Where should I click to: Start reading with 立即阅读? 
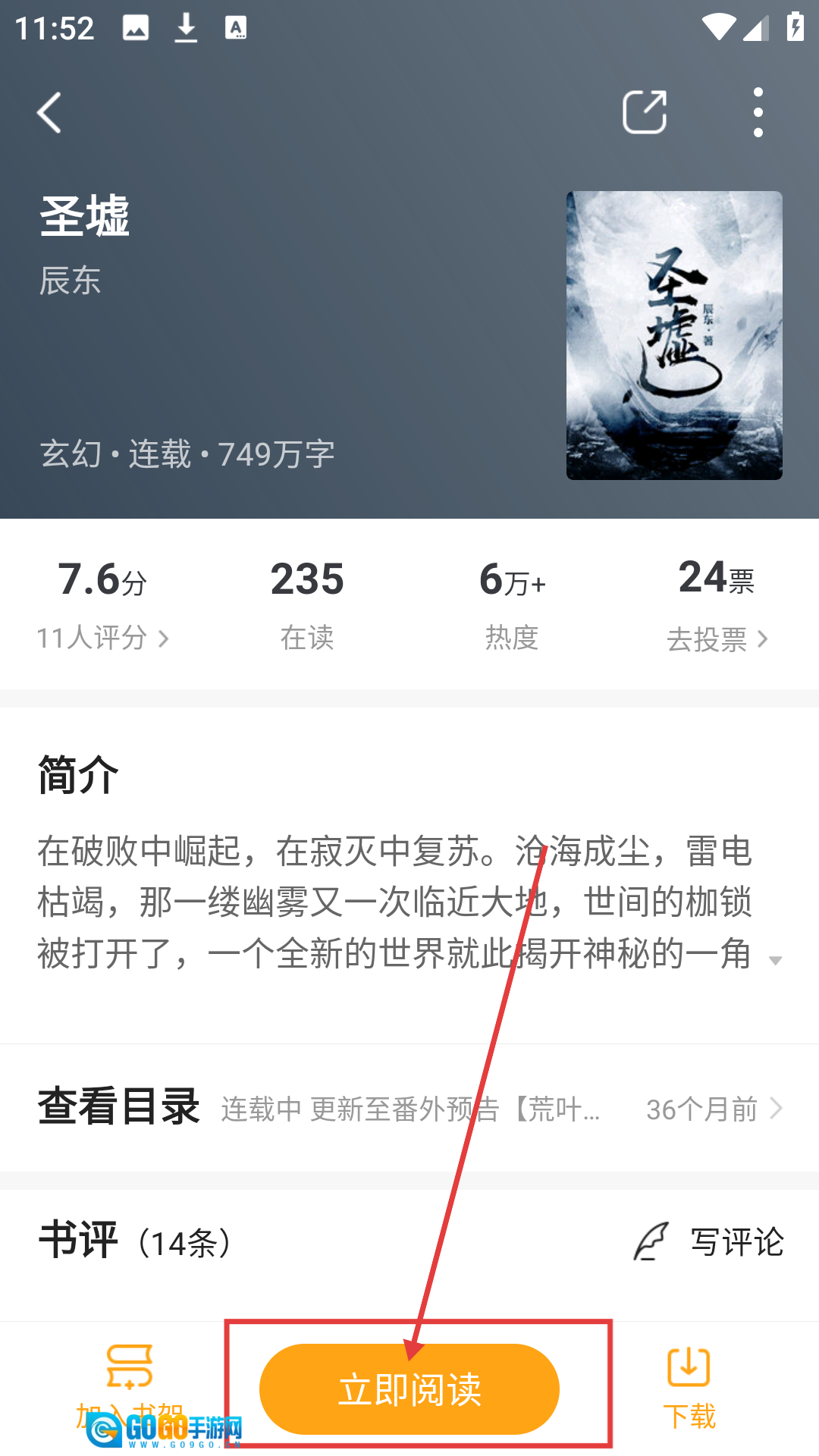[x=409, y=1389]
